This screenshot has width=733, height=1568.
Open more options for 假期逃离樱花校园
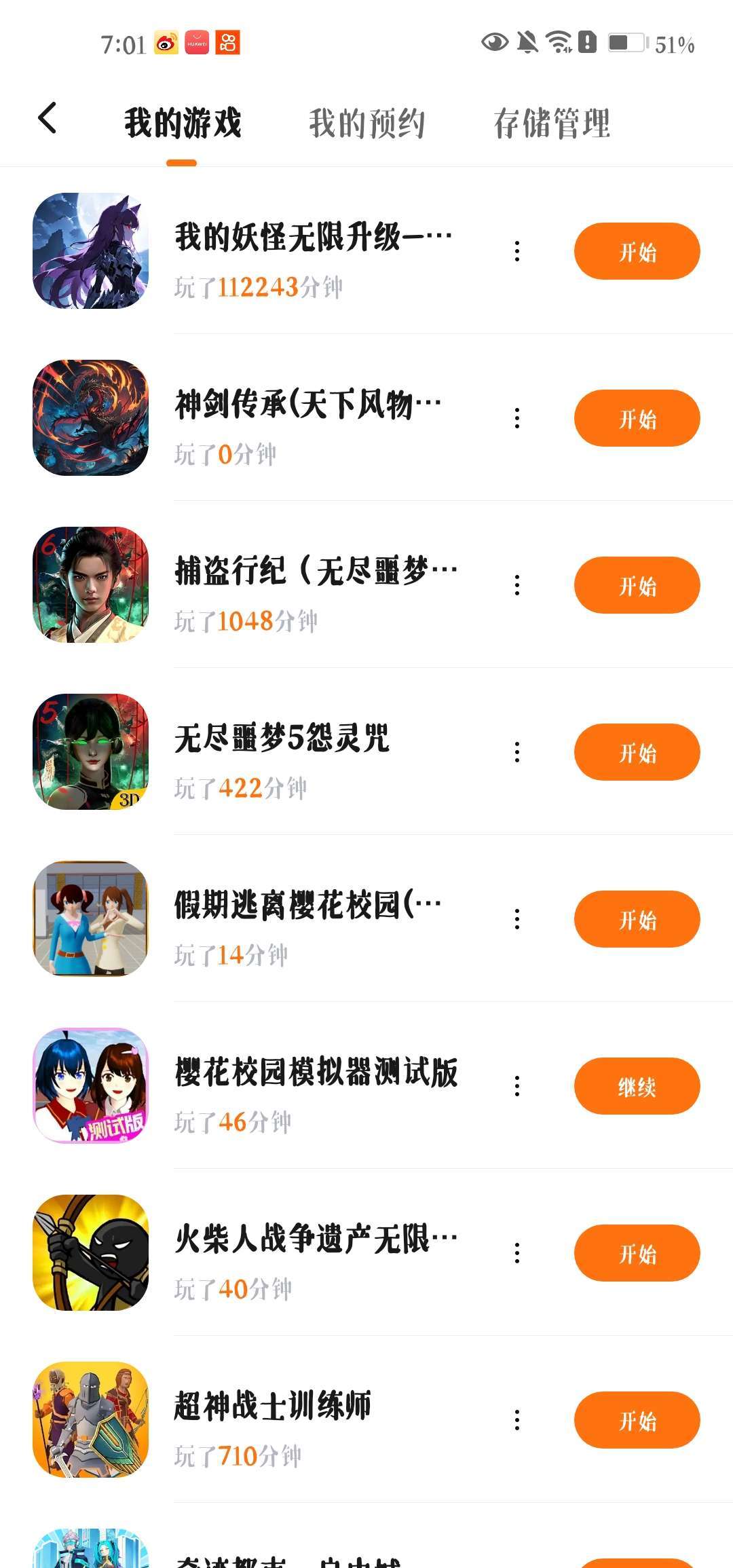point(517,919)
